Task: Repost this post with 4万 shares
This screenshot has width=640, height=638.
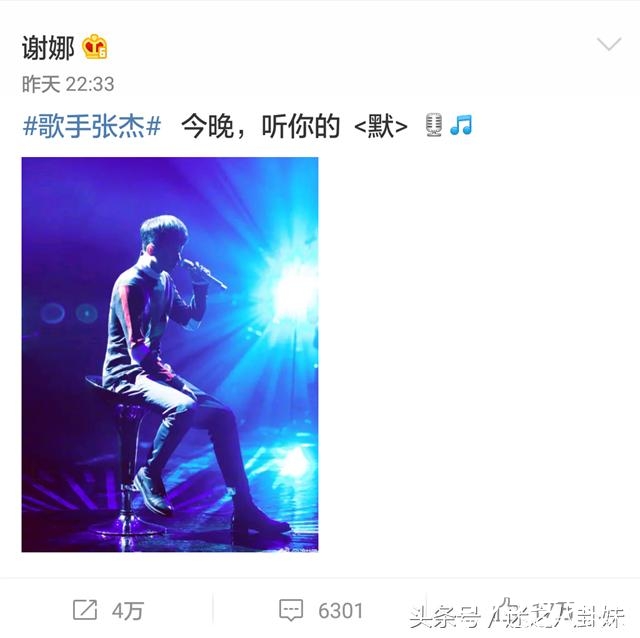Action: tap(107, 609)
